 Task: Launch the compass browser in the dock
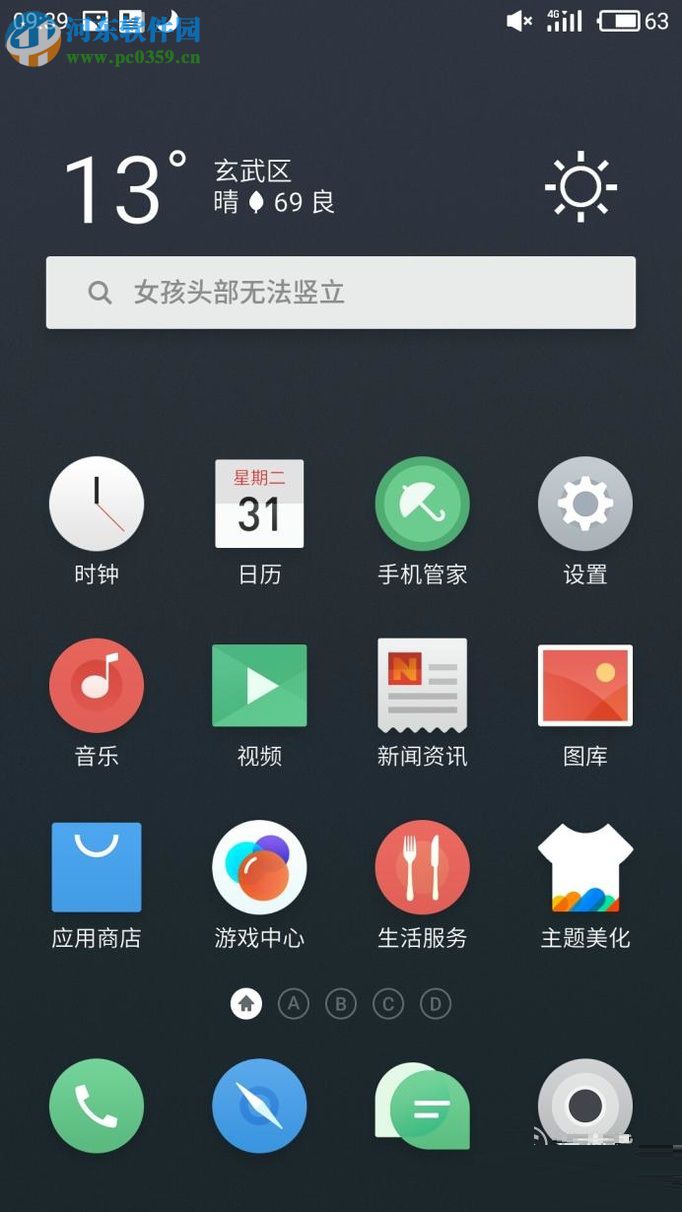[259, 1106]
